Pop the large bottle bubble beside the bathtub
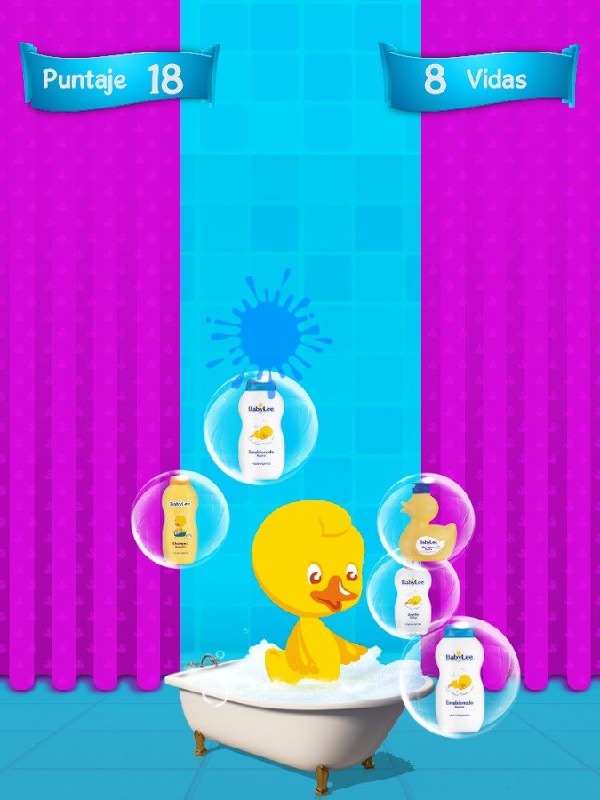This screenshot has height=800, width=600. click(462, 672)
